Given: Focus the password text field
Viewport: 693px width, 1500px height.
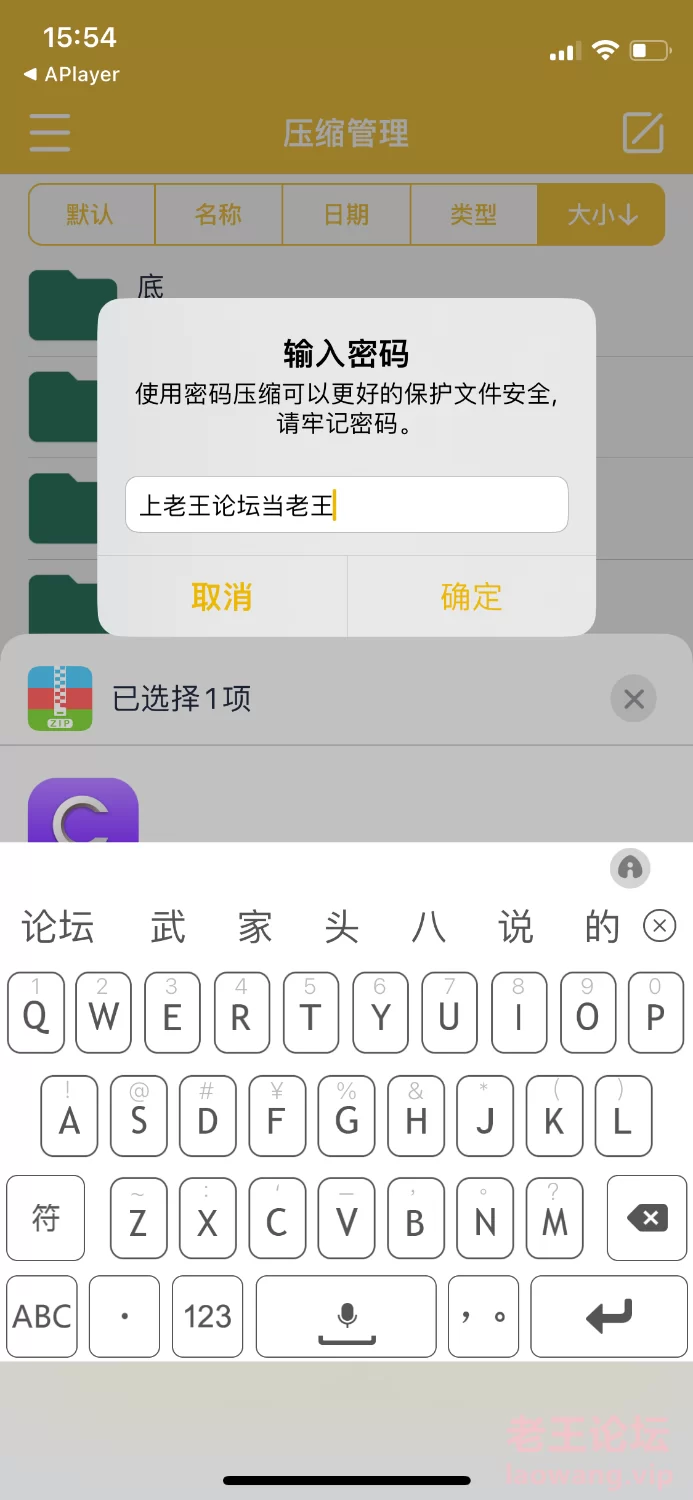Looking at the screenshot, I should 346,505.
